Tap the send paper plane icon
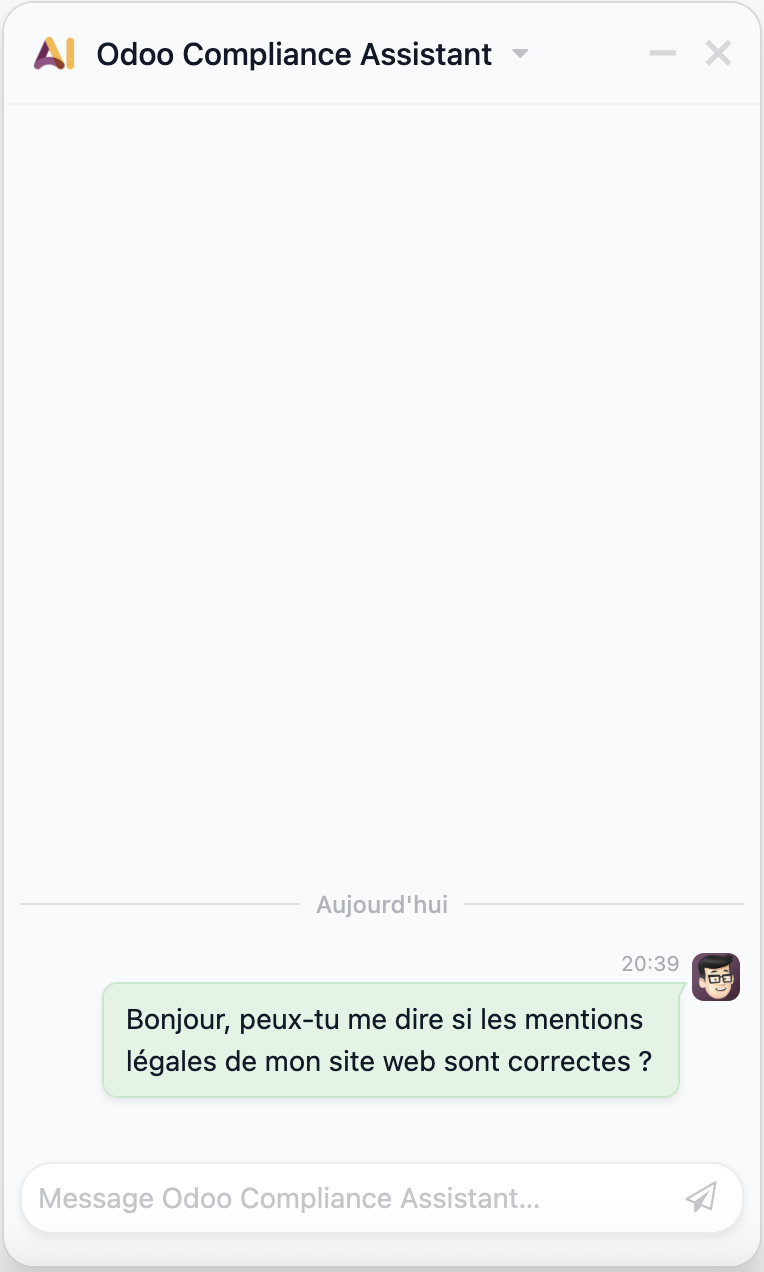 (701, 1197)
